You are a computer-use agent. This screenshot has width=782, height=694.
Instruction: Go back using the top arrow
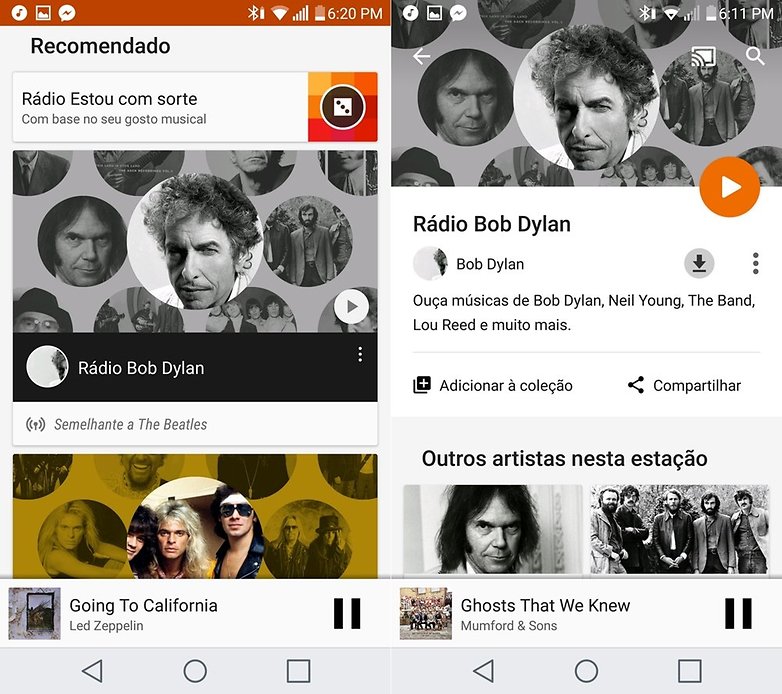(x=422, y=56)
